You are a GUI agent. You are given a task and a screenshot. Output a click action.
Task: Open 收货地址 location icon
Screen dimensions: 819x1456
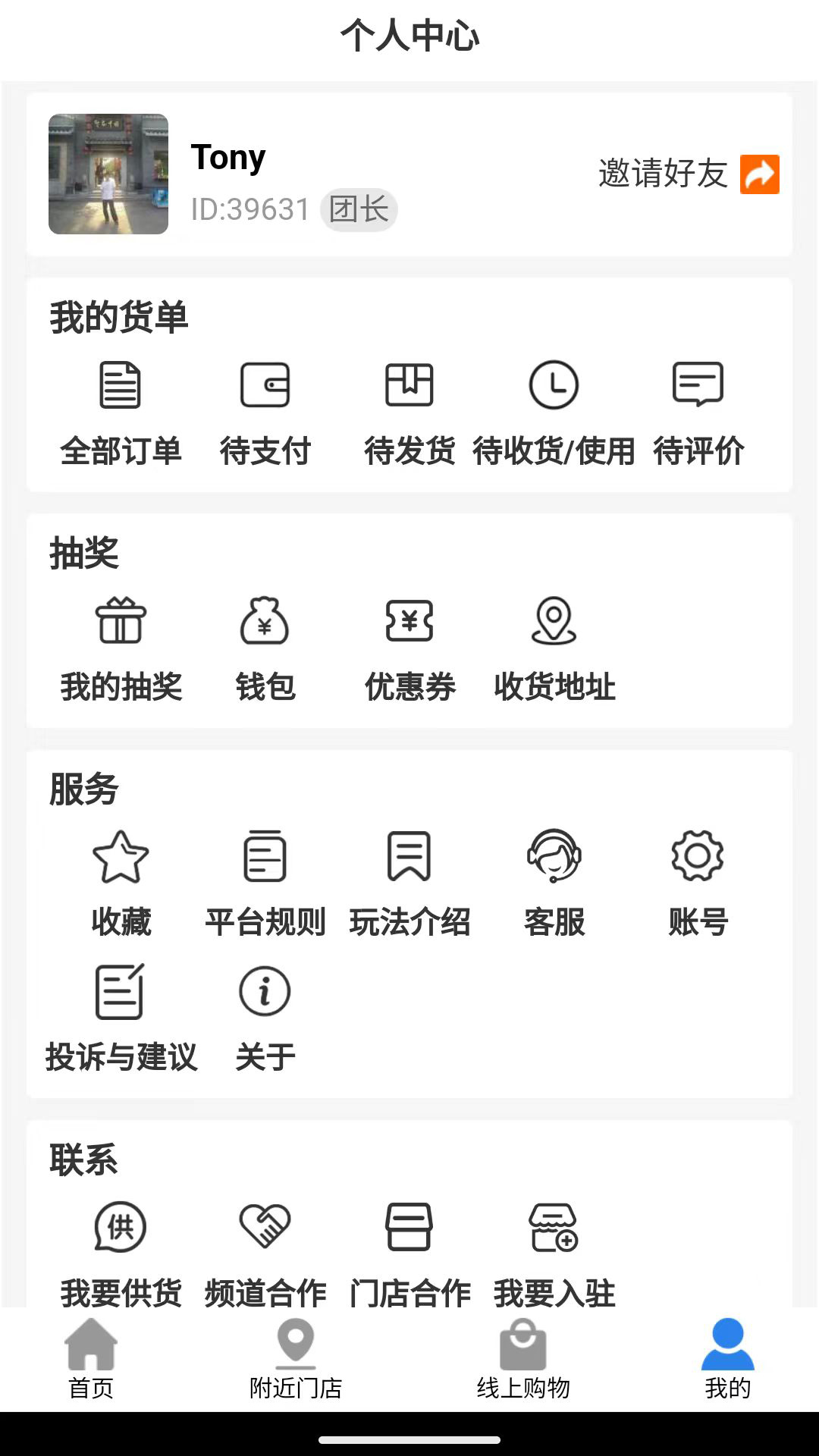[554, 622]
